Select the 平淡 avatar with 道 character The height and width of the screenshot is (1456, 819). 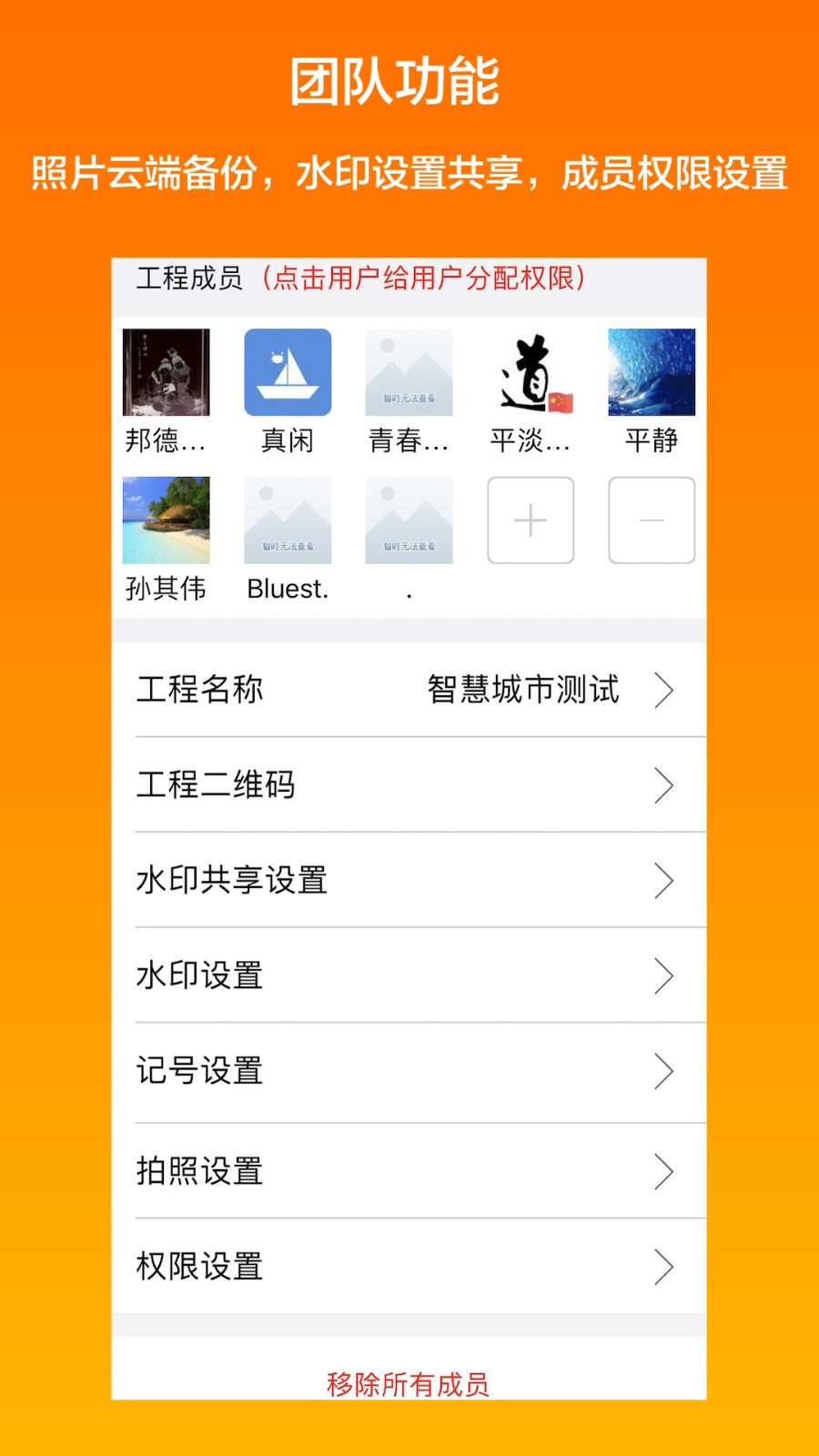tap(530, 373)
